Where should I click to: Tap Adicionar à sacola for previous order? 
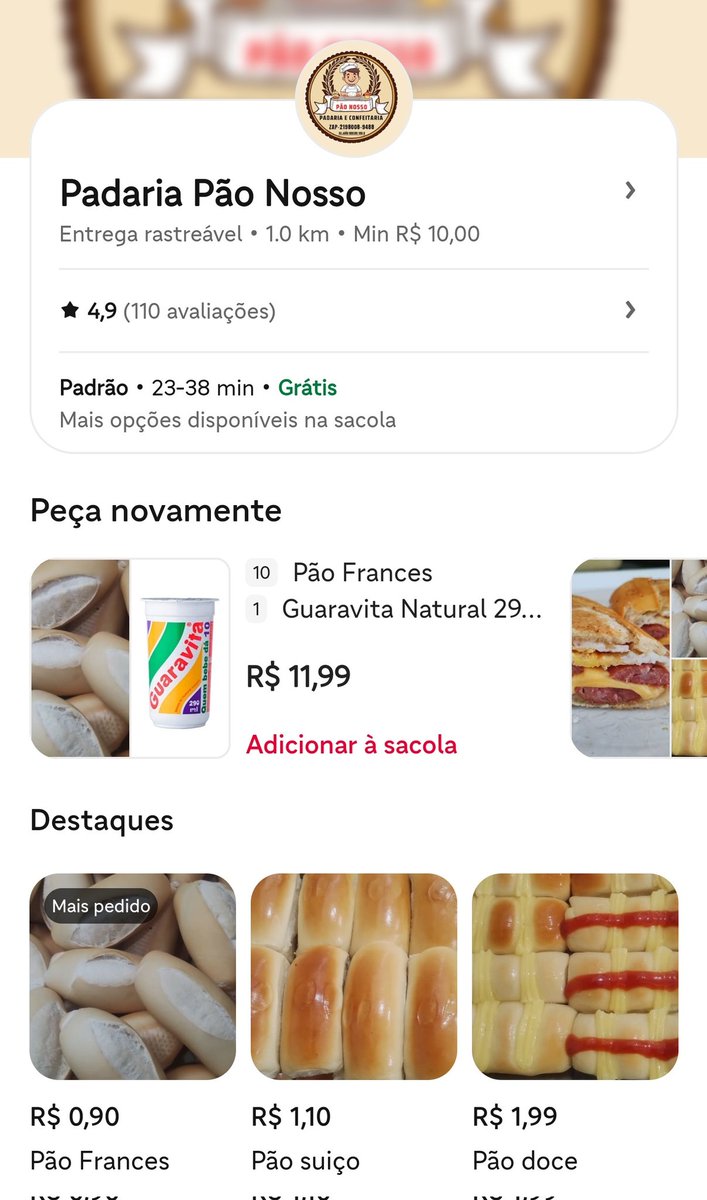tap(351, 745)
